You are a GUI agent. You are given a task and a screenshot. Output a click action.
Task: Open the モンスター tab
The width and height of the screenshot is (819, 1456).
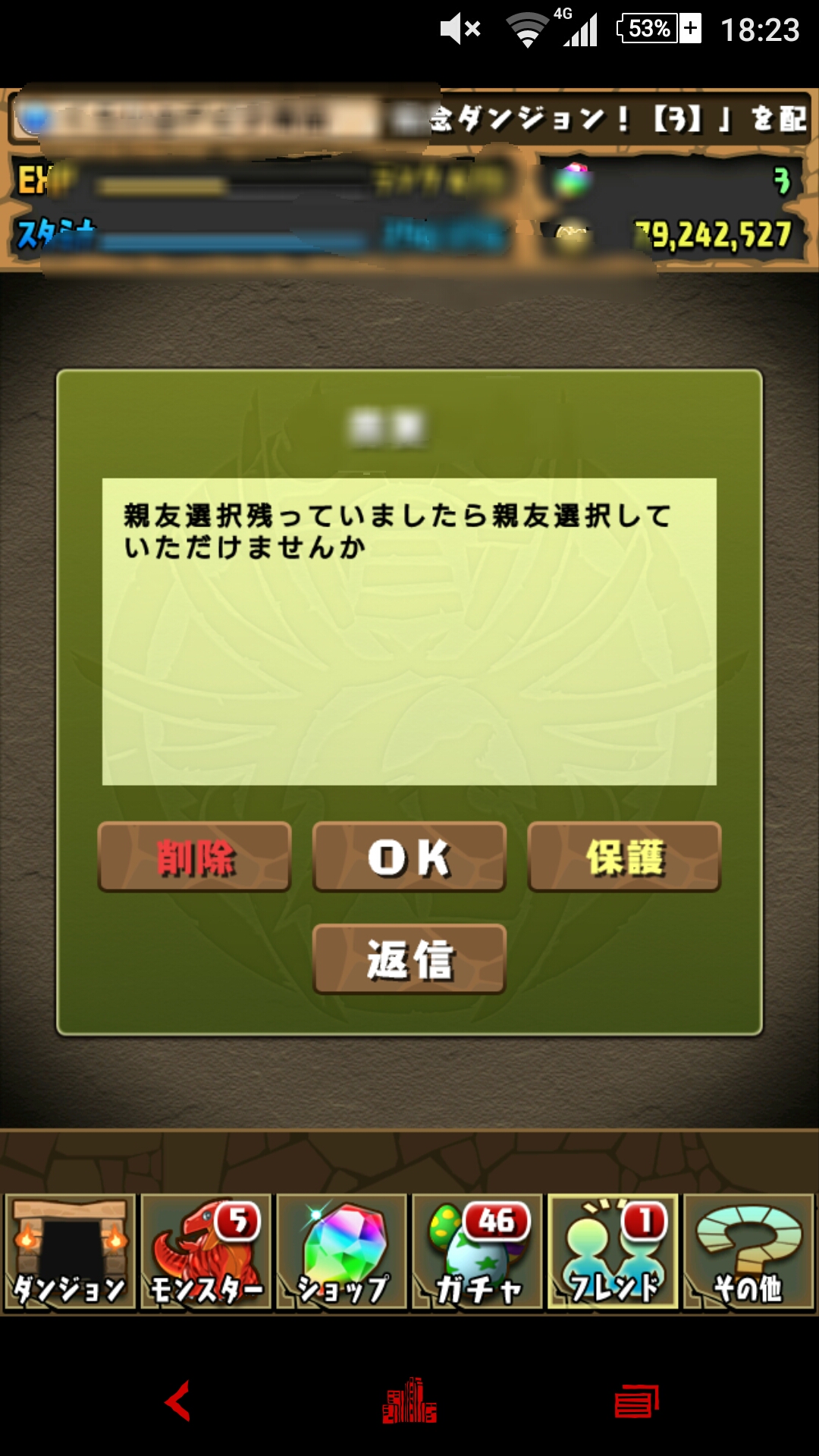[206, 1252]
